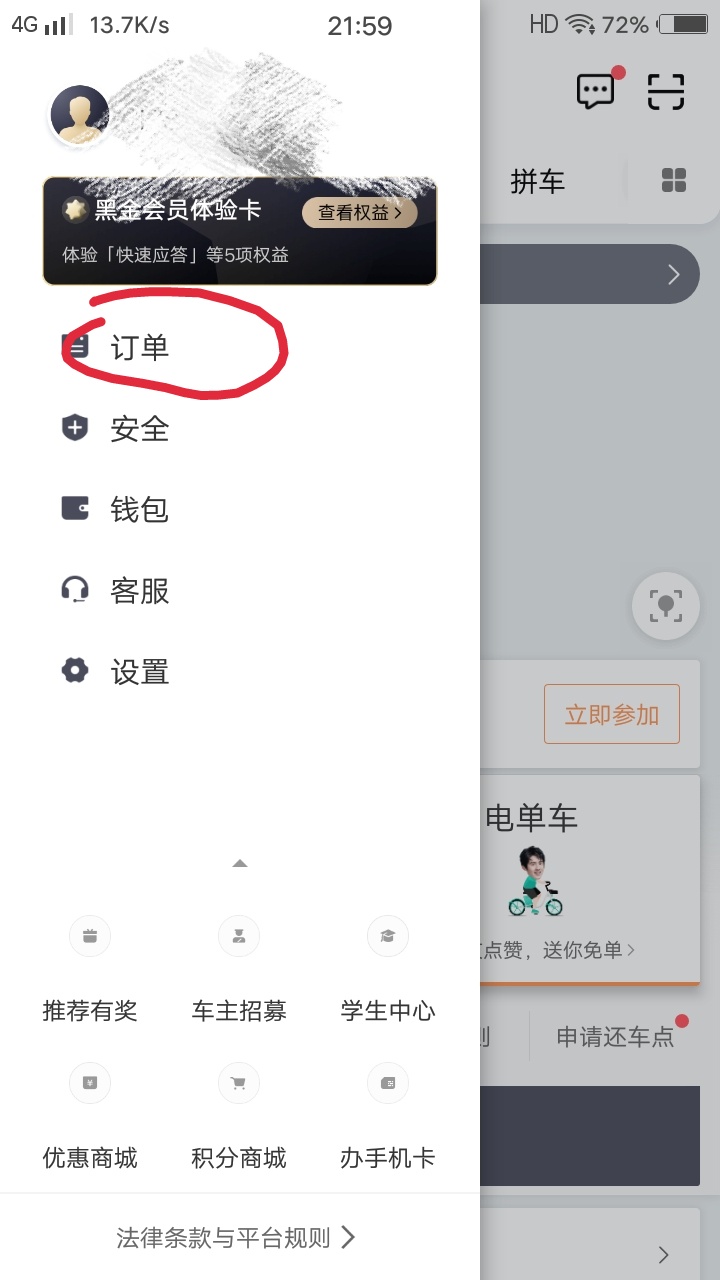Open 积分商城 points mall

pos(239,1117)
